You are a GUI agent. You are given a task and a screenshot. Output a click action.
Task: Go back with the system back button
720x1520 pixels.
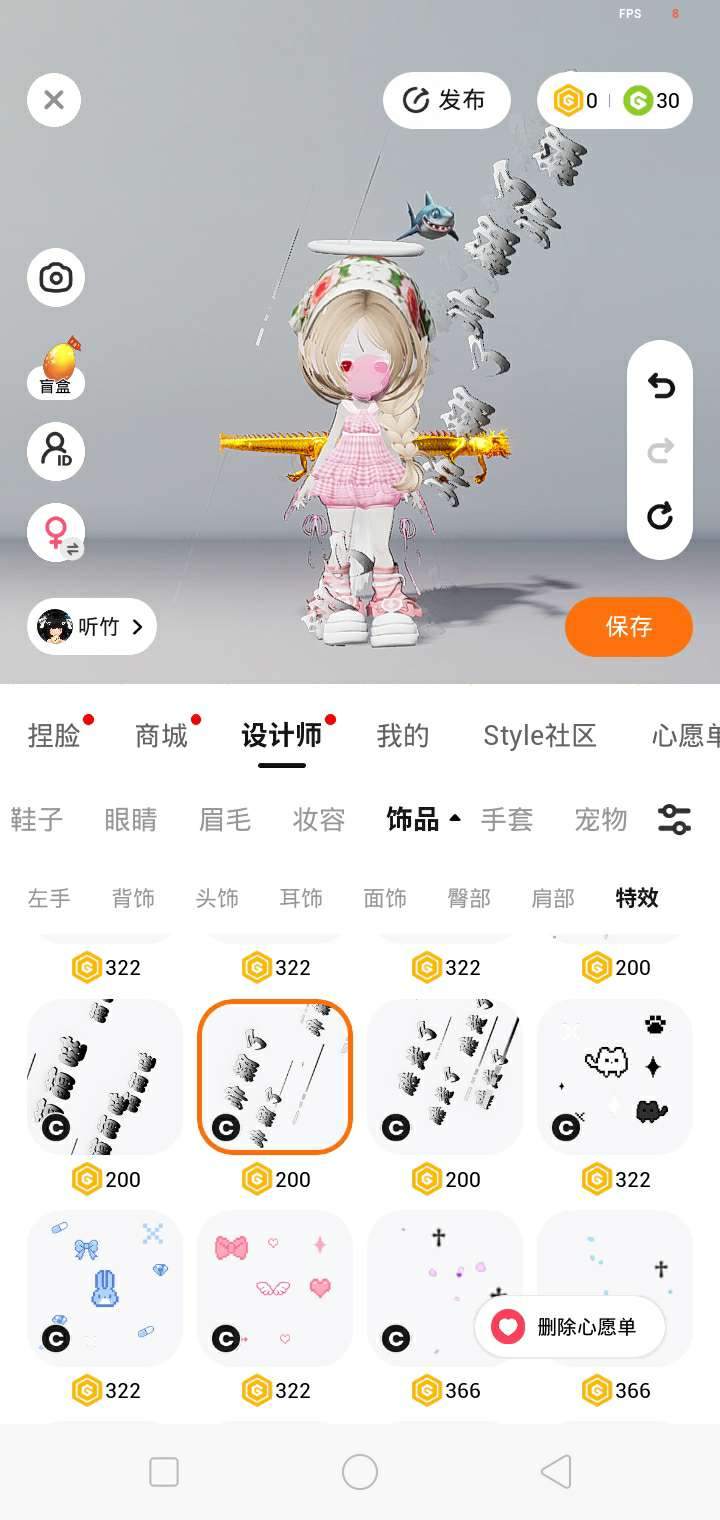pos(556,1472)
